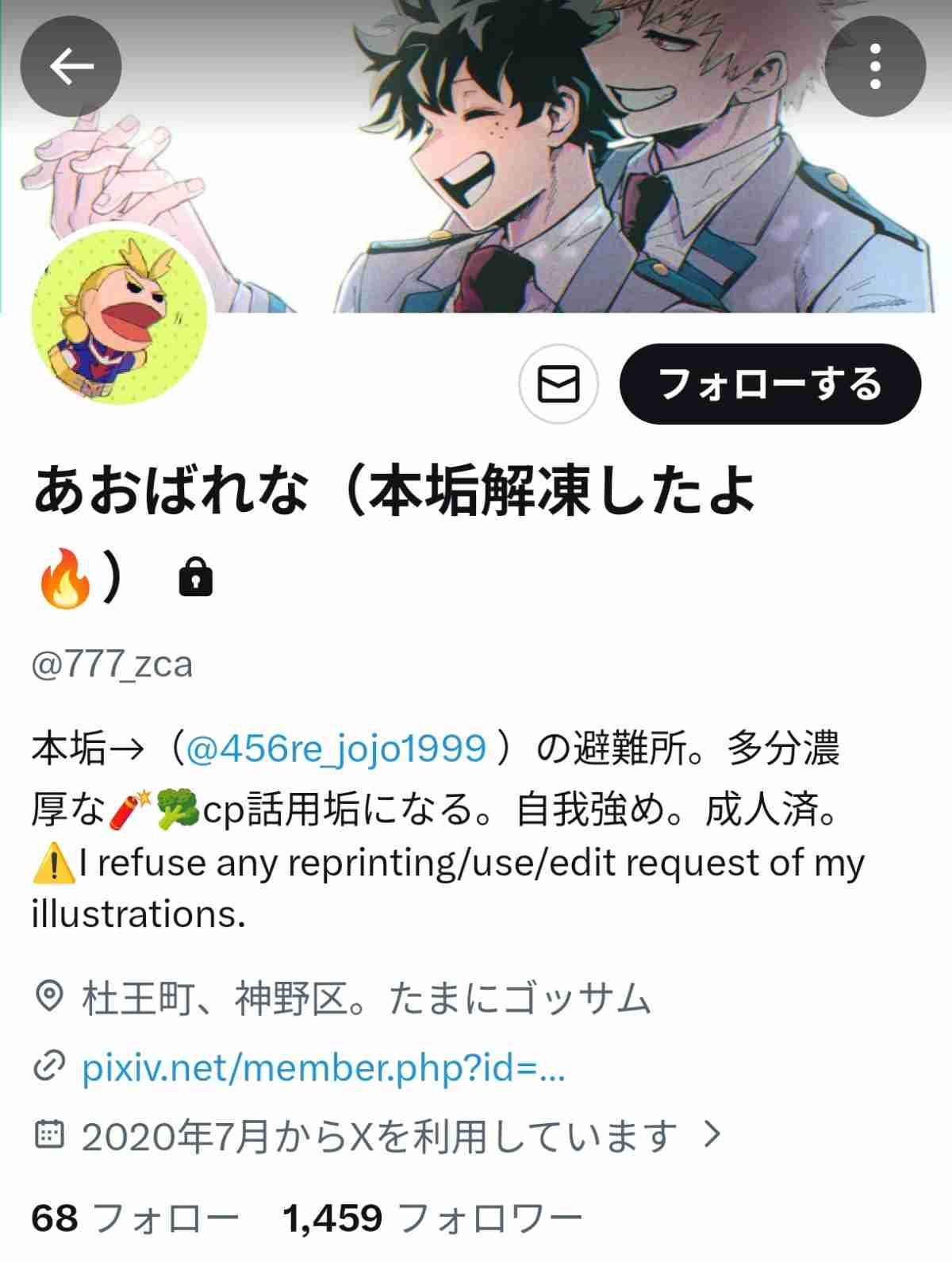Open the pixiv.net member link
The image size is (952, 1262).
pos(323,1068)
